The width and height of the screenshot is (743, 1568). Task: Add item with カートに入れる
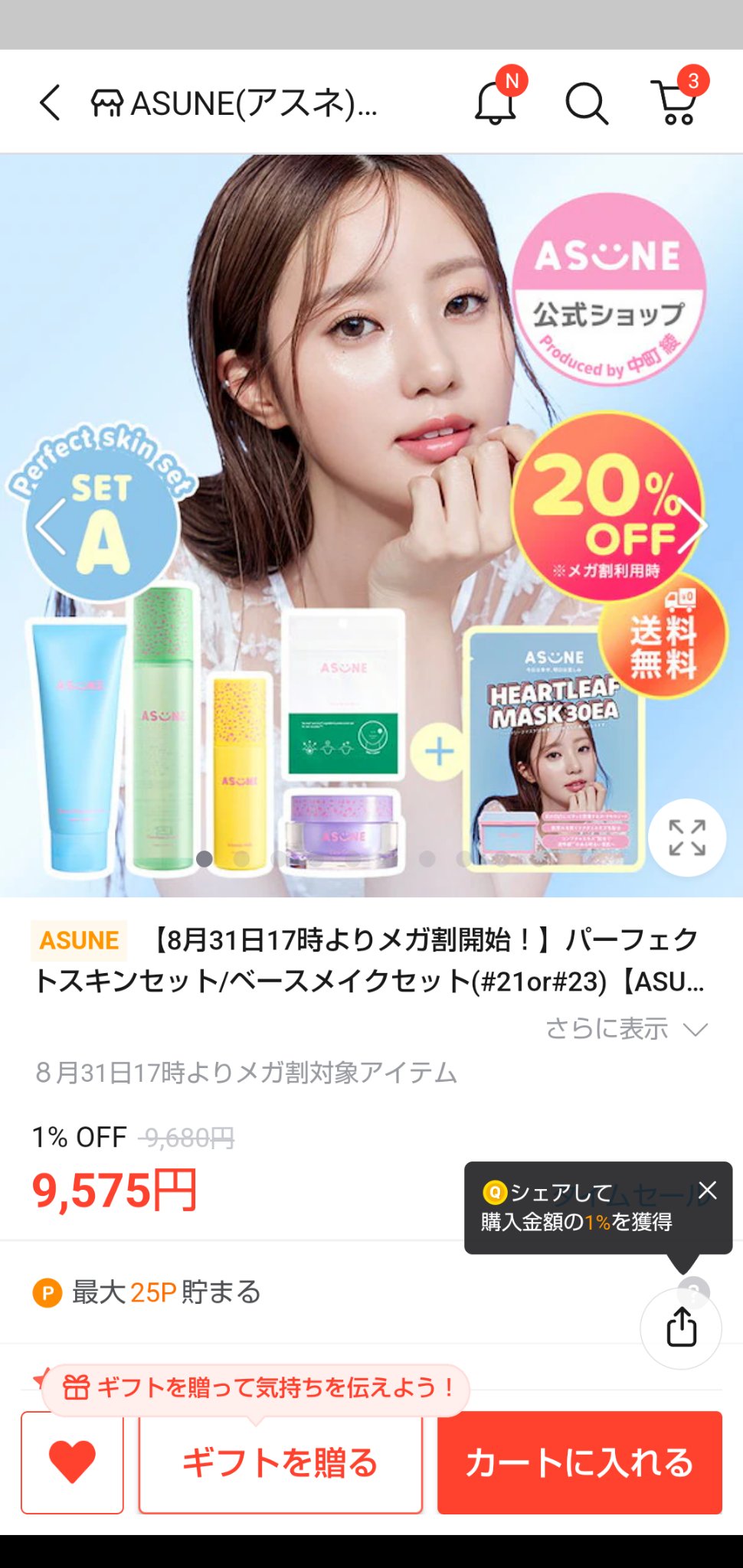pyautogui.click(x=579, y=1463)
